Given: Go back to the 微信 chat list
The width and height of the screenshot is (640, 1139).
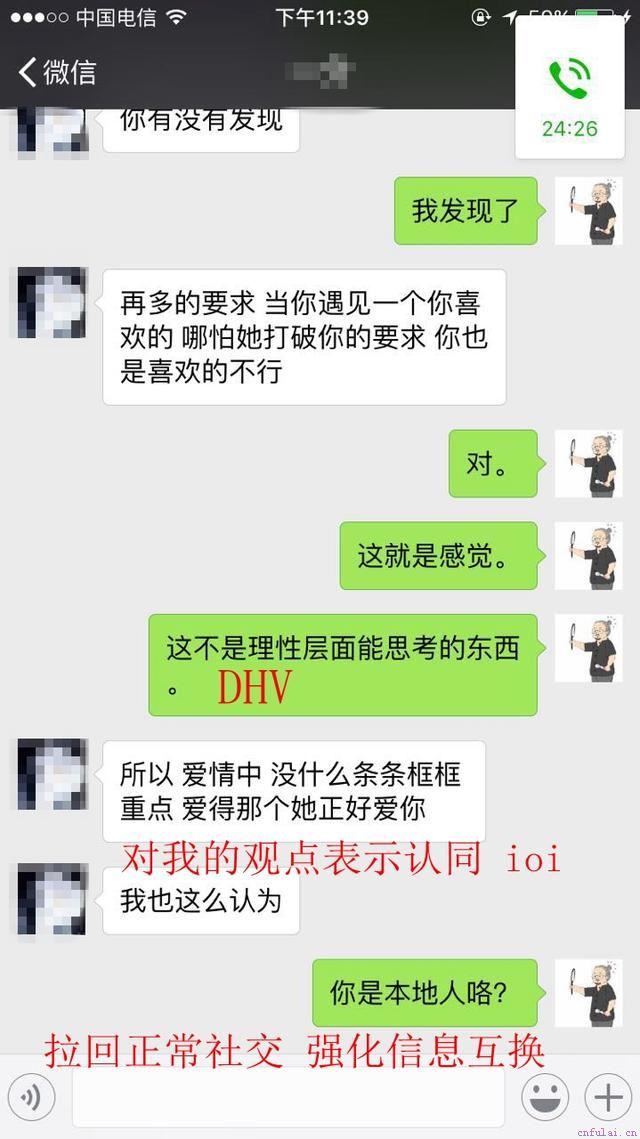Looking at the screenshot, I should pos(57,72).
